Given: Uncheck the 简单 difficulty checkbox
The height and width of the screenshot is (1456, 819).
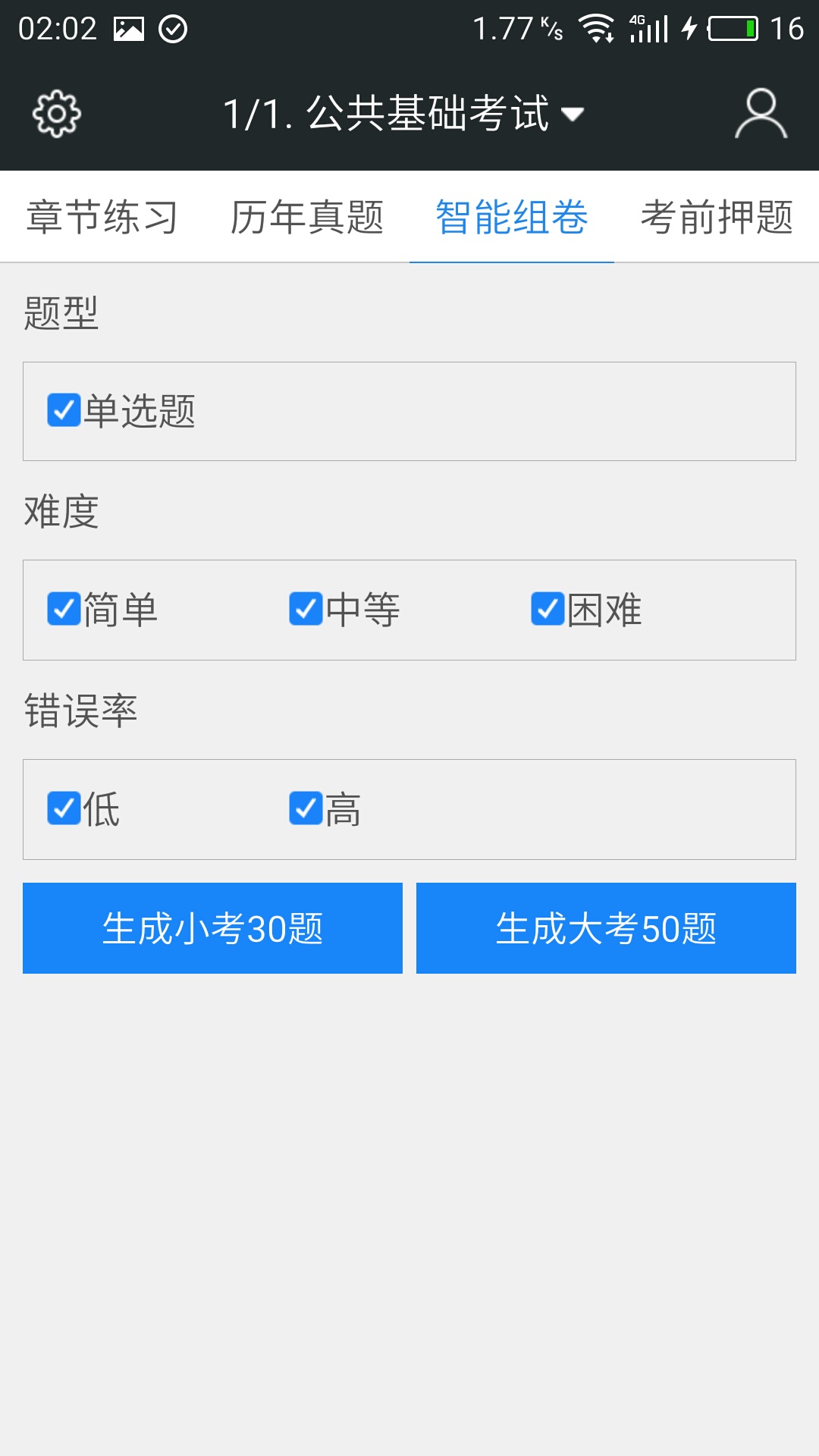Looking at the screenshot, I should tap(64, 609).
